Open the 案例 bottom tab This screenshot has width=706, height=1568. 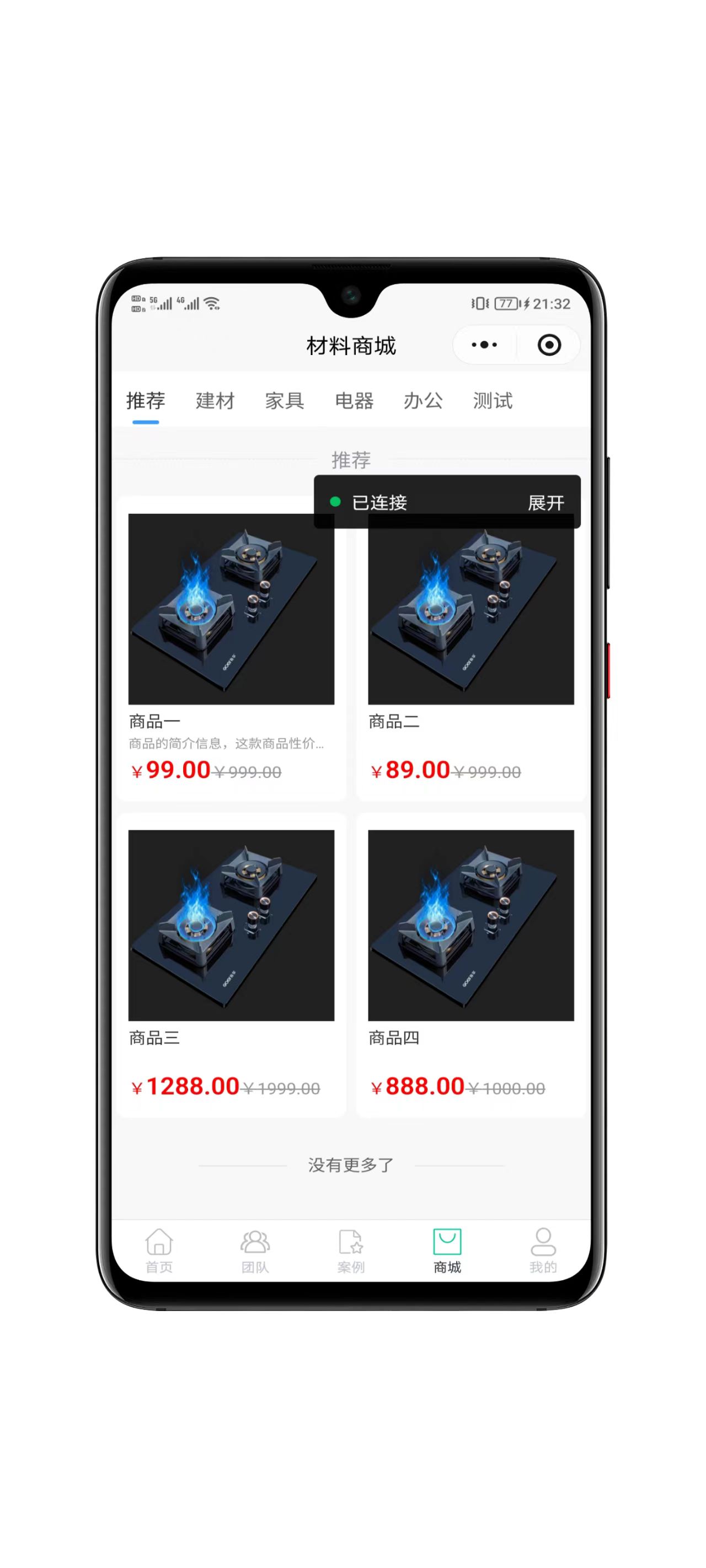(351, 1250)
